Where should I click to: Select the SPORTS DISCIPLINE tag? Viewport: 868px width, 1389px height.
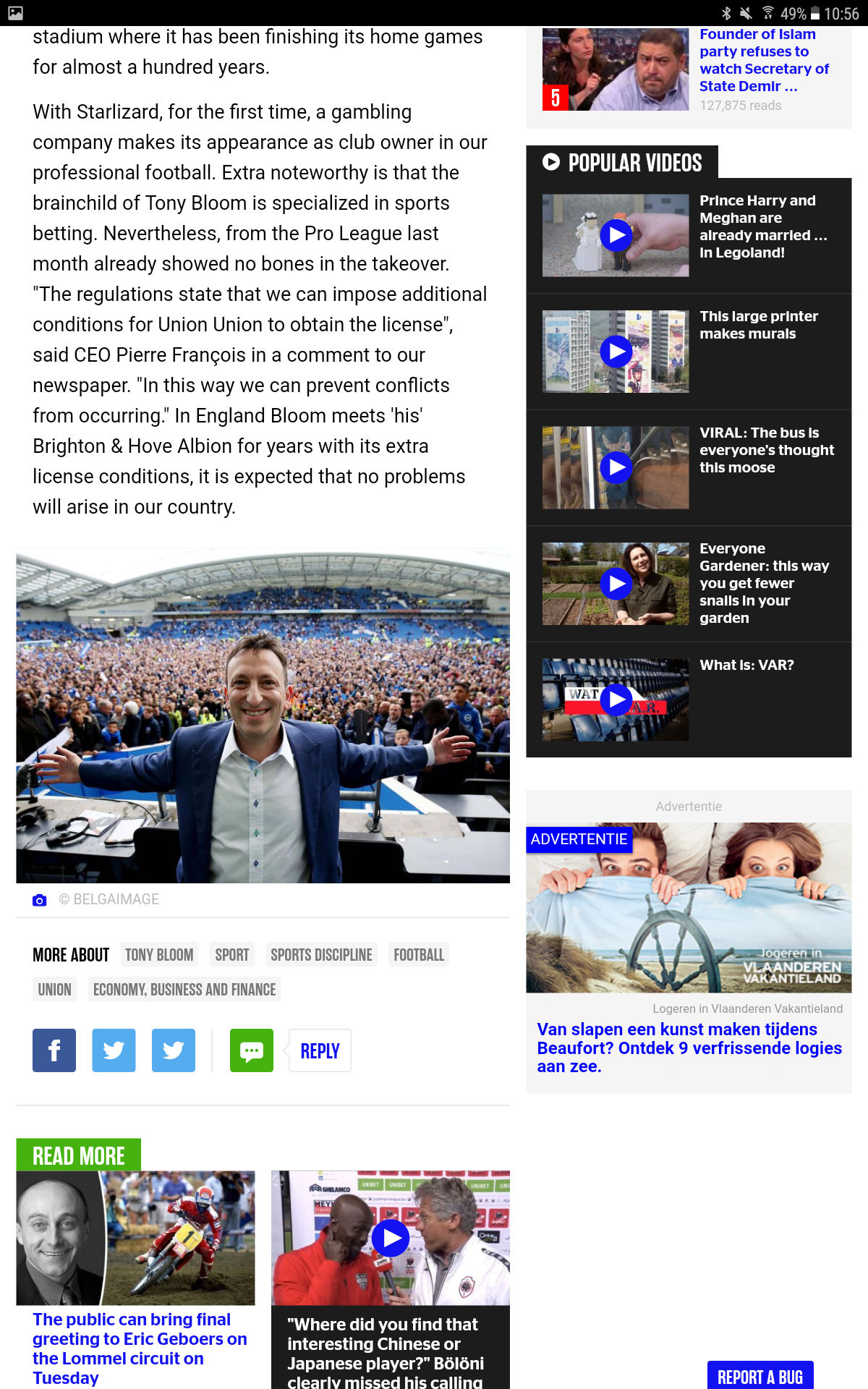pos(321,955)
